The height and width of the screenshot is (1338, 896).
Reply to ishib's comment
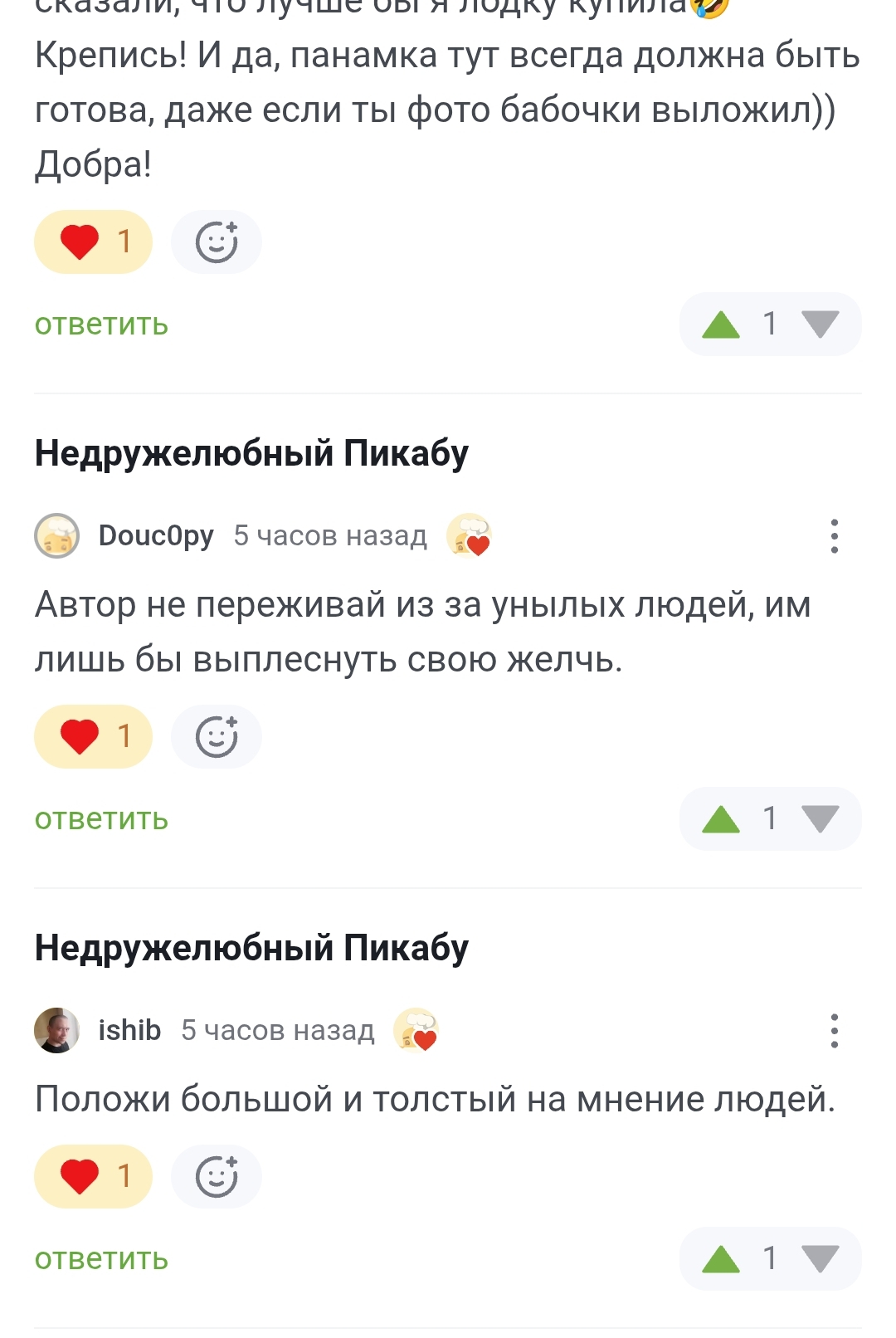click(101, 1259)
